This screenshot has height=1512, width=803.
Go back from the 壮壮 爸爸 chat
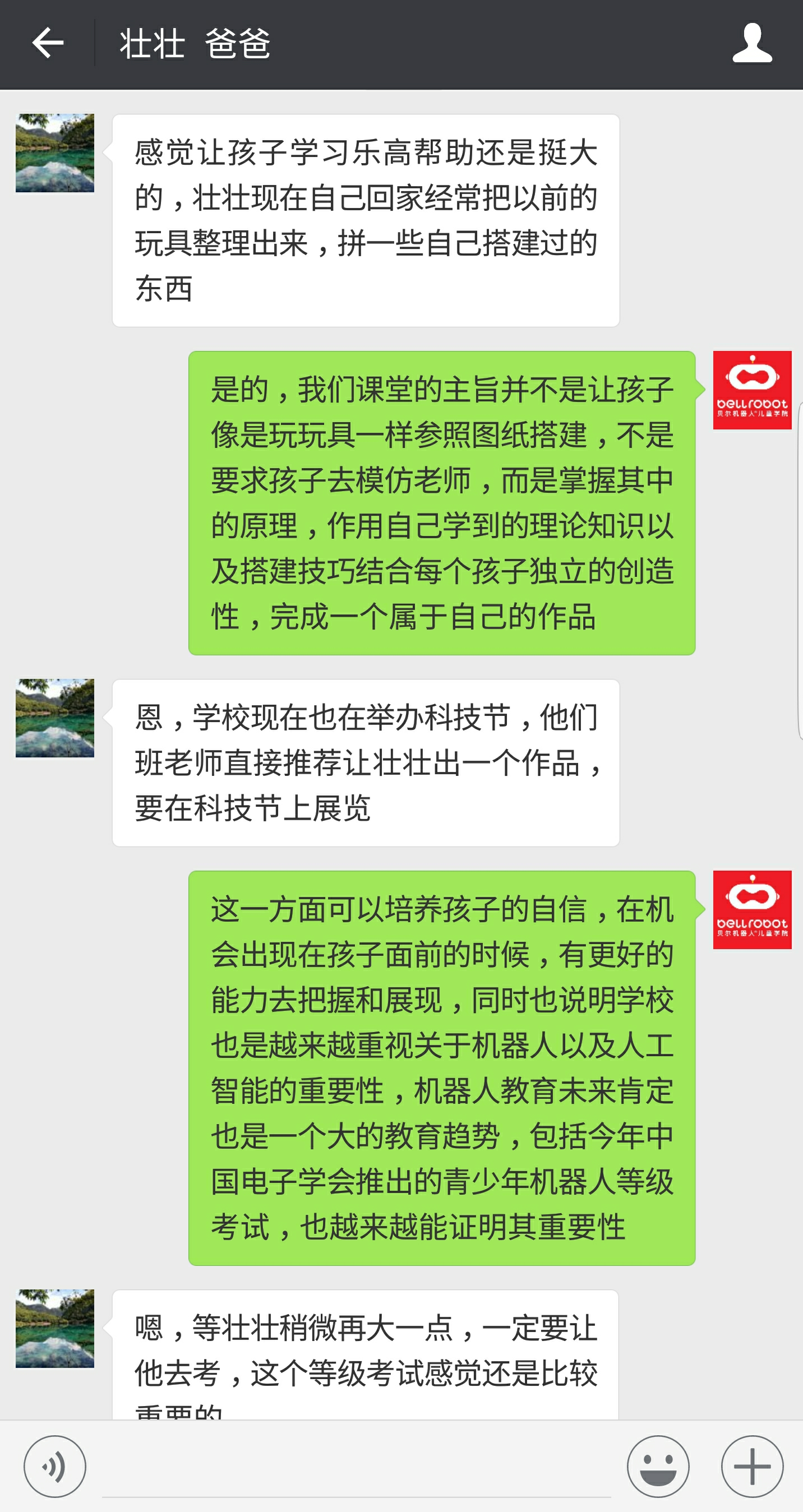point(48,43)
